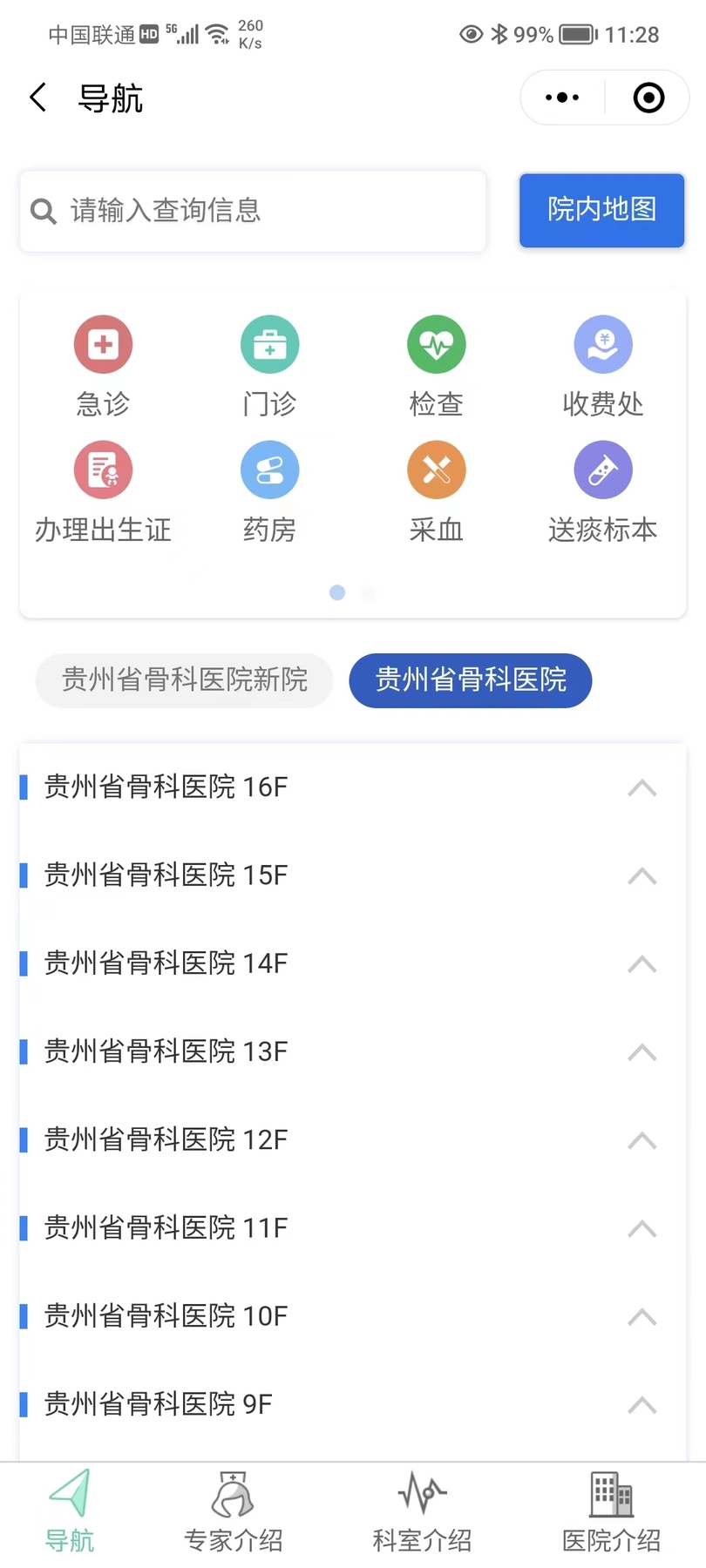
Task: Select the 门诊 shortcut
Action: (x=269, y=365)
